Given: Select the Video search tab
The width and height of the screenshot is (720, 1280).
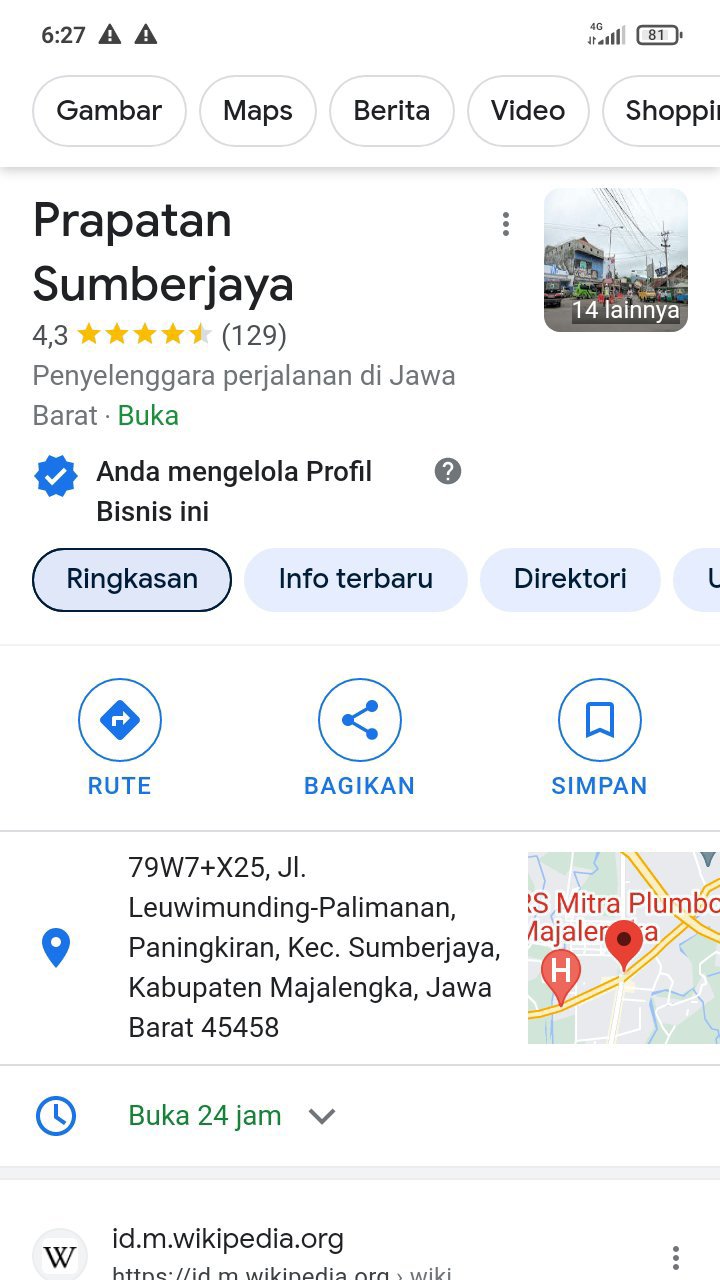Looking at the screenshot, I should pyautogui.click(x=527, y=111).
